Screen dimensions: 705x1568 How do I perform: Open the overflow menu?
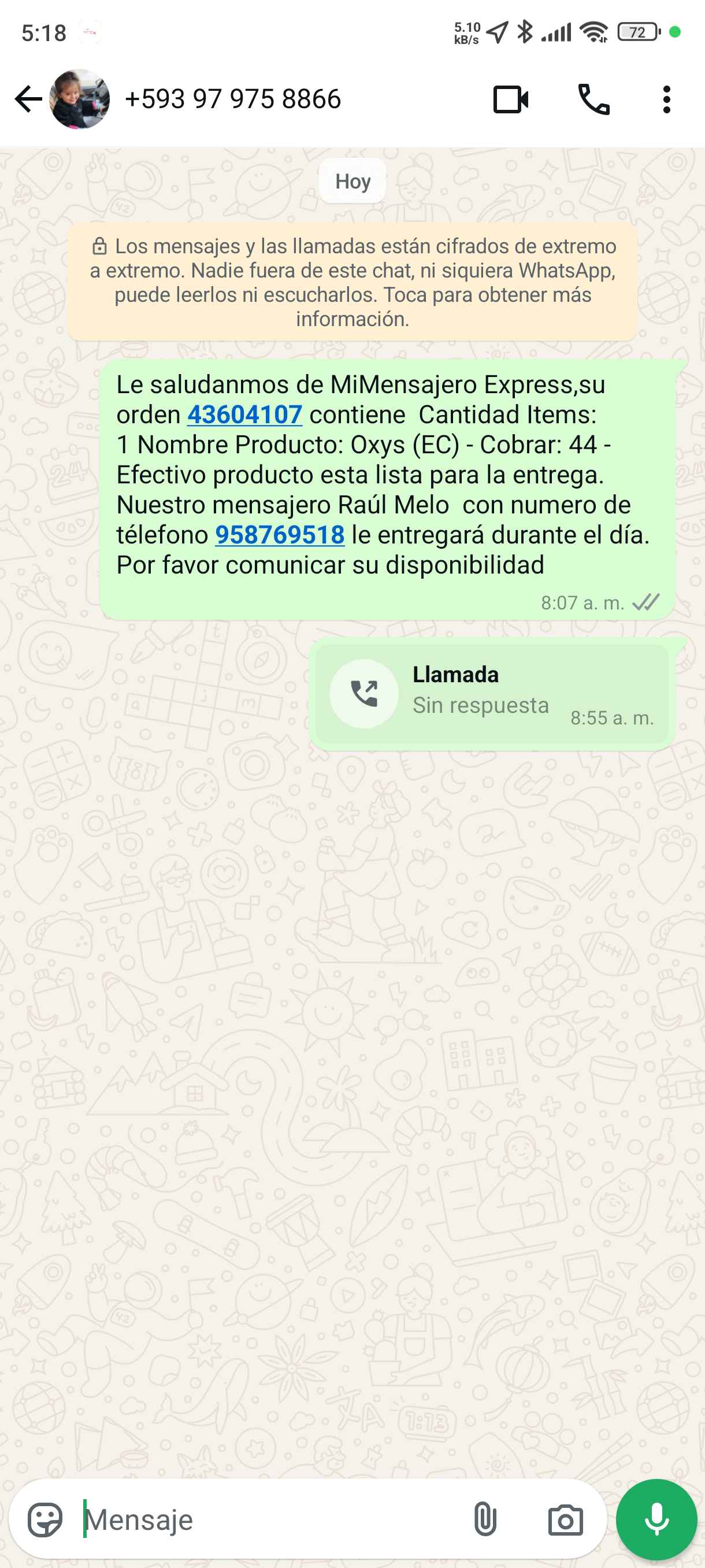click(x=667, y=99)
